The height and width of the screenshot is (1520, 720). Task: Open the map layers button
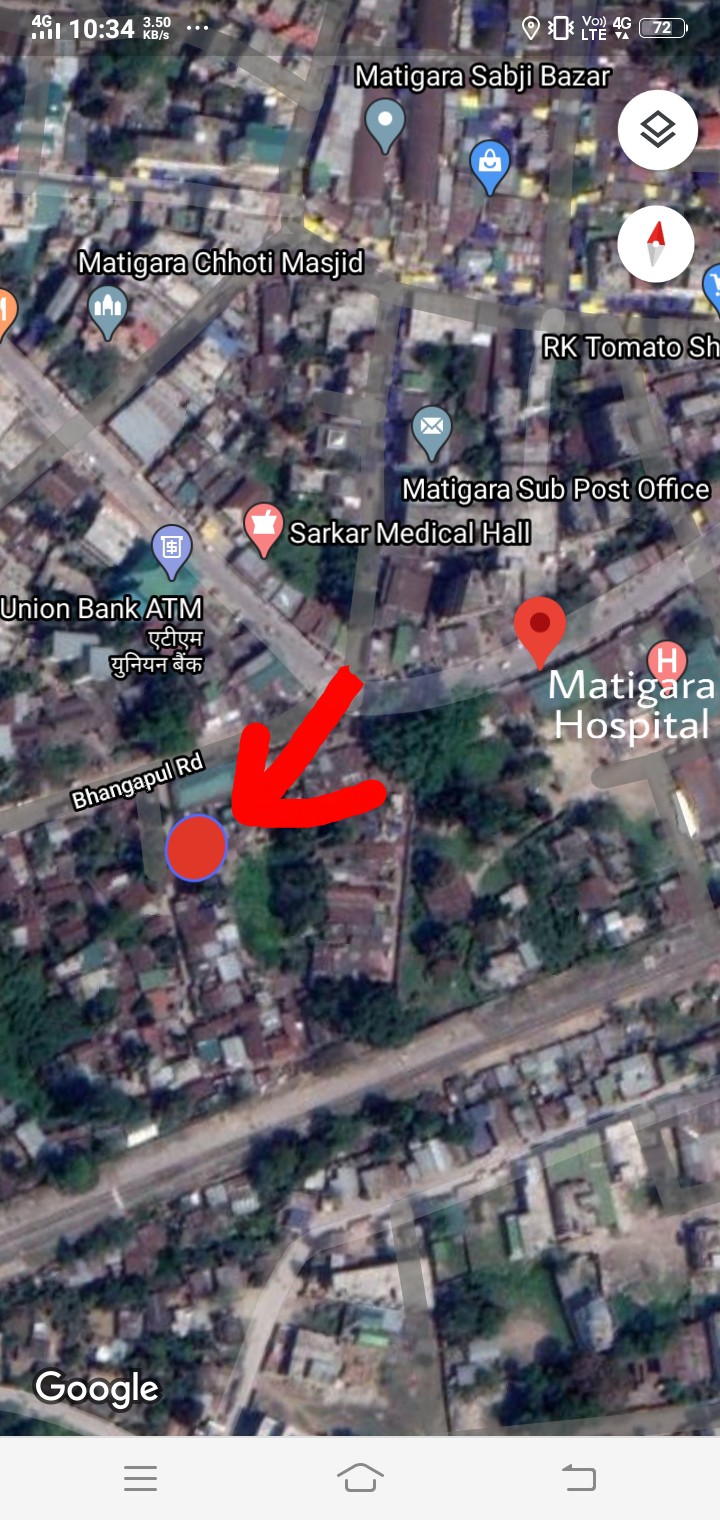[657, 130]
